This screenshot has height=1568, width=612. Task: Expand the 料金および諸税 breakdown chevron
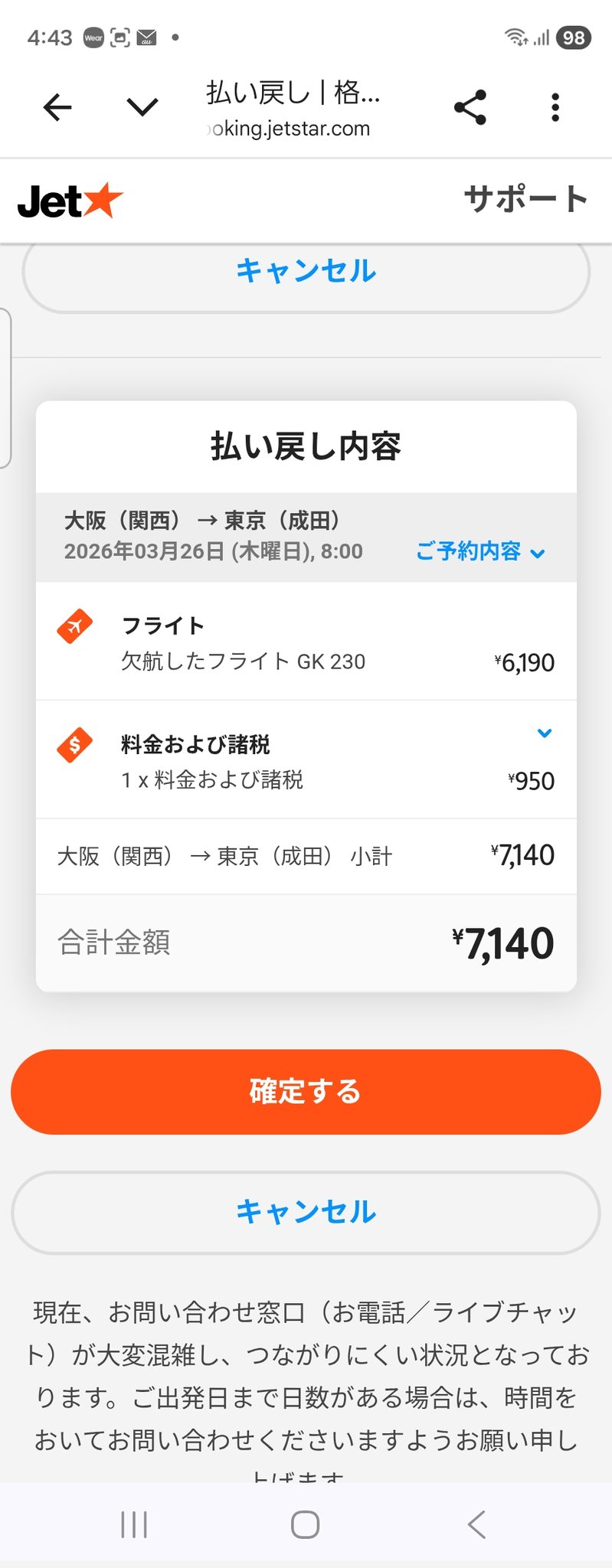(545, 733)
